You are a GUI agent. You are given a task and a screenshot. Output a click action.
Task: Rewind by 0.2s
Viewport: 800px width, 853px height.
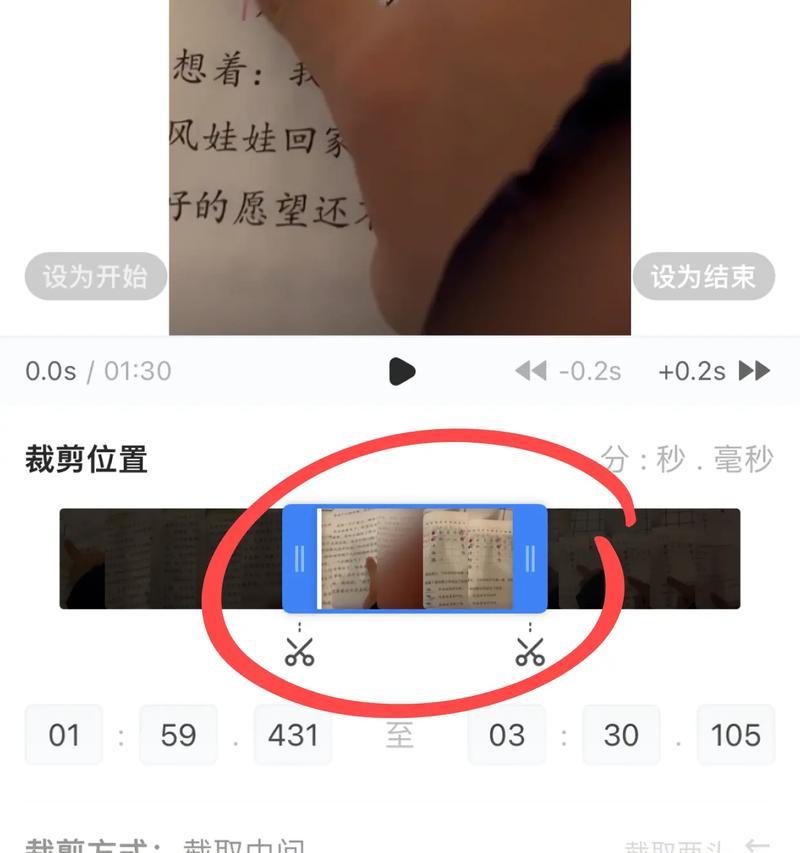point(568,372)
